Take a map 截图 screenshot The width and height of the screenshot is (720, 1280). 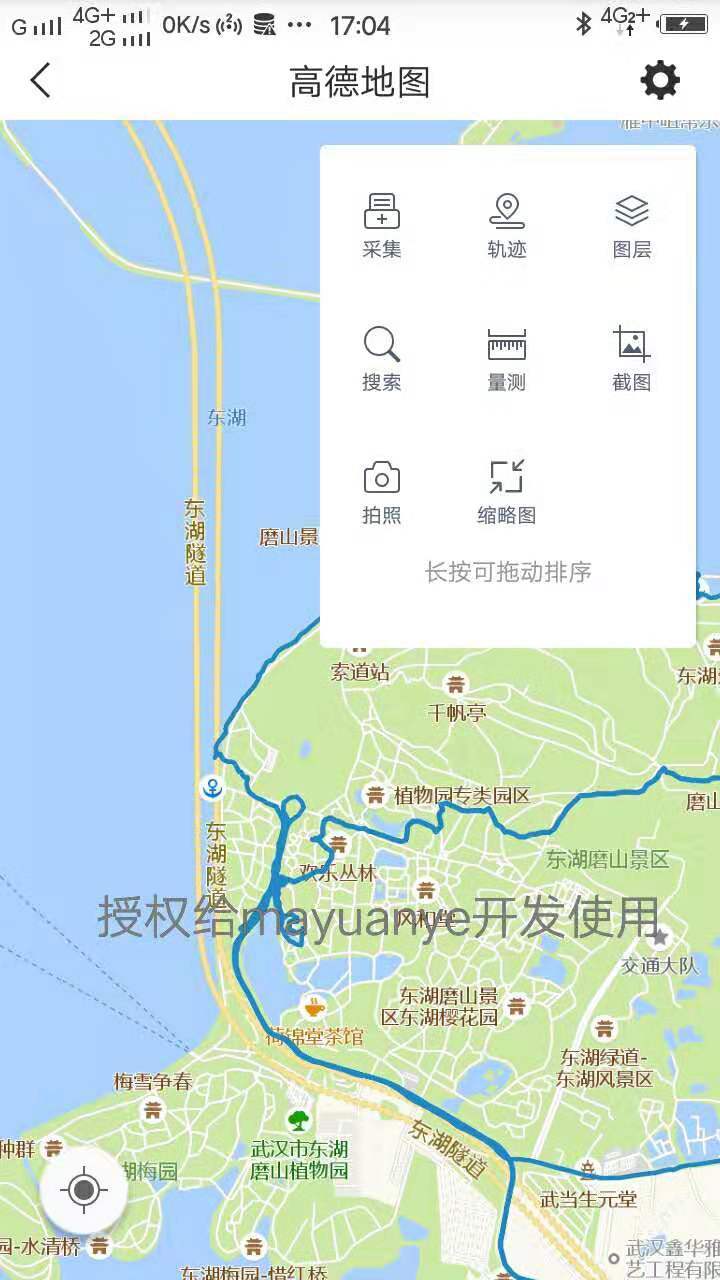tap(631, 358)
